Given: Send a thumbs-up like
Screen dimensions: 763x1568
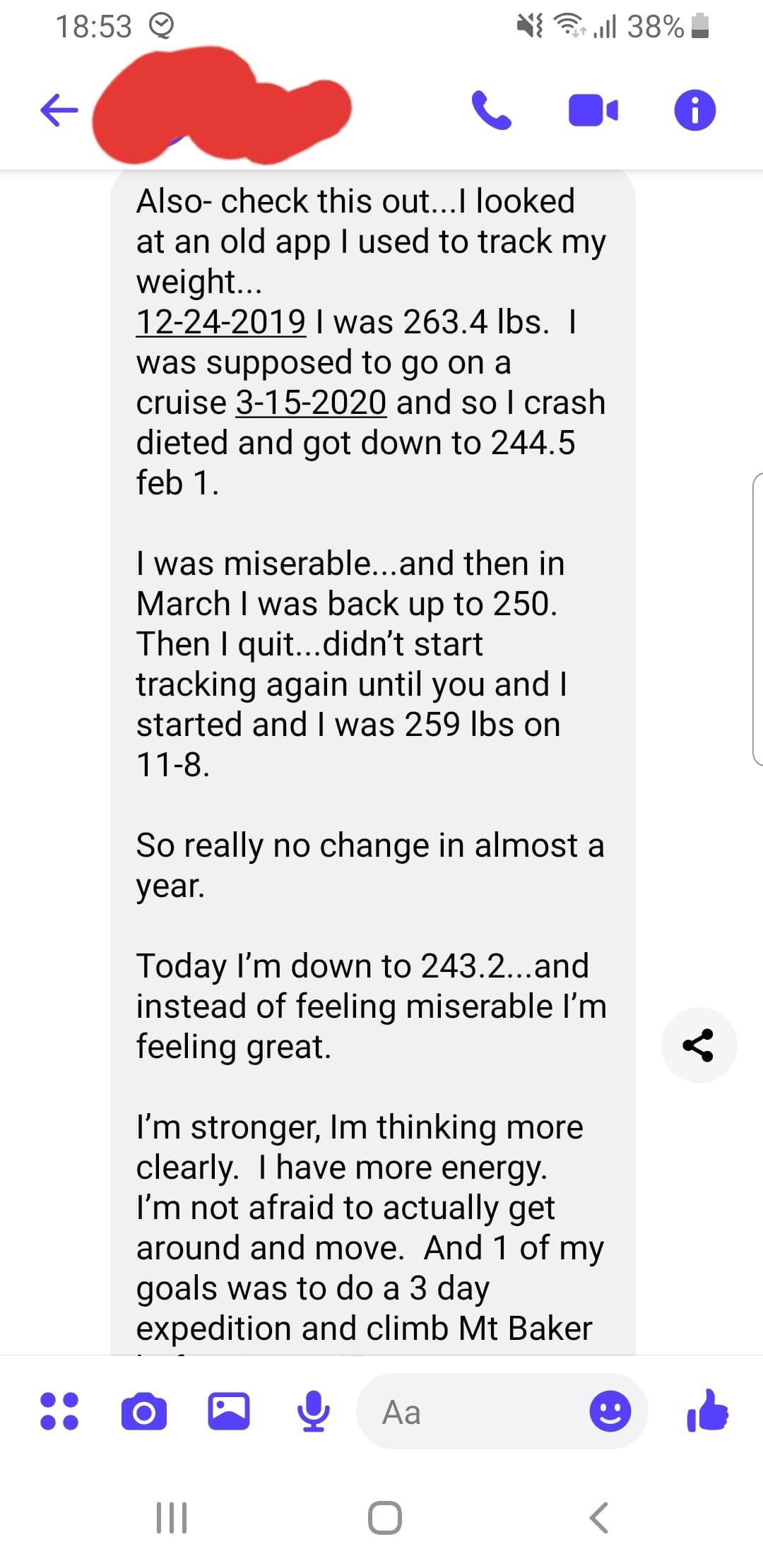Looking at the screenshot, I should click(707, 1410).
